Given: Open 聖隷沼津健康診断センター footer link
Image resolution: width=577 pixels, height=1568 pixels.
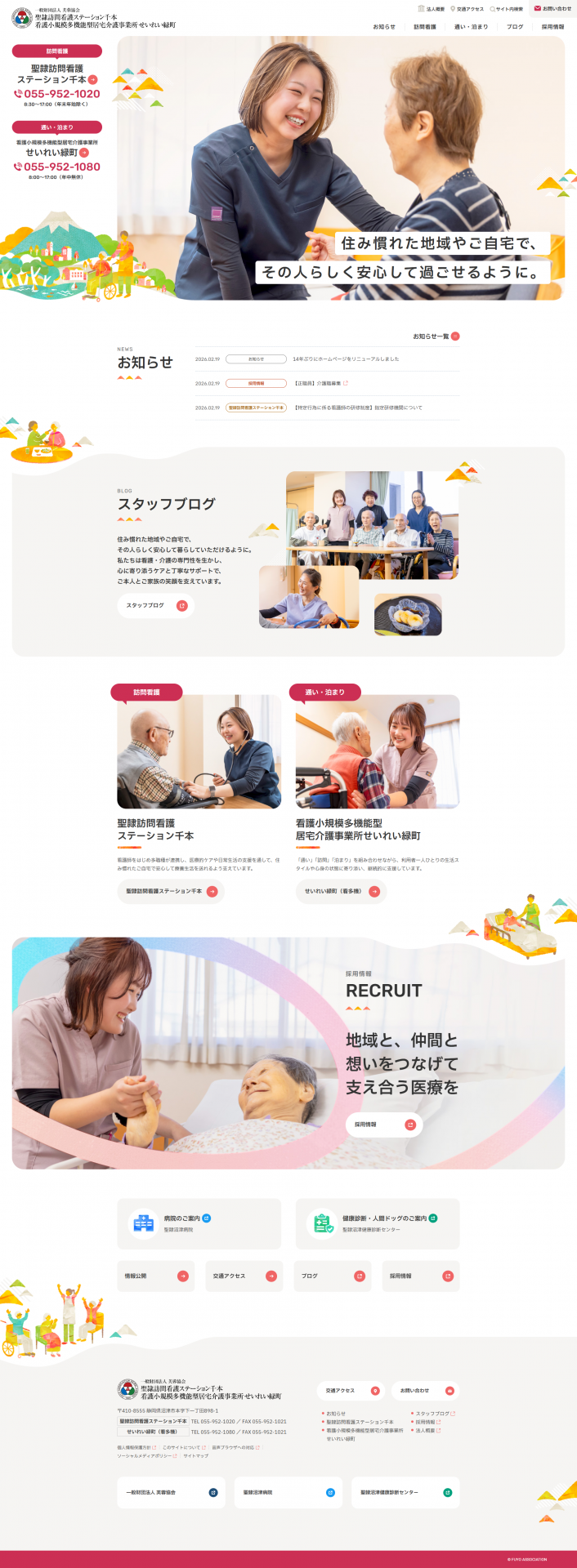Looking at the screenshot, I should [405, 1492].
